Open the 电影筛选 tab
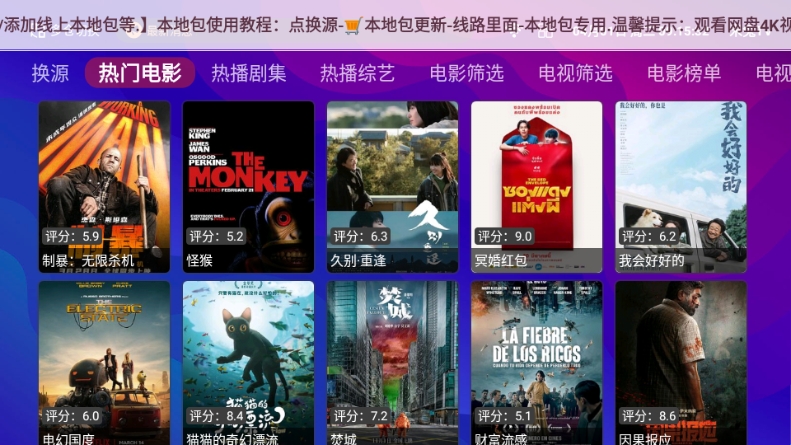Image resolution: width=791 pixels, height=445 pixels. point(466,73)
